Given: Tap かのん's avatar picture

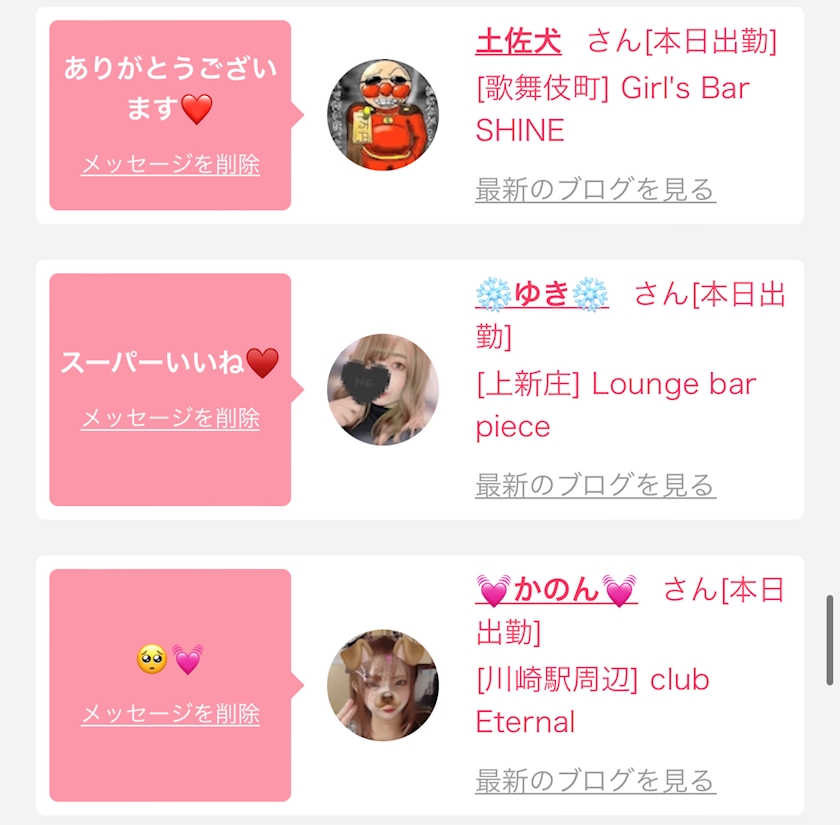Looking at the screenshot, I should (x=383, y=685).
